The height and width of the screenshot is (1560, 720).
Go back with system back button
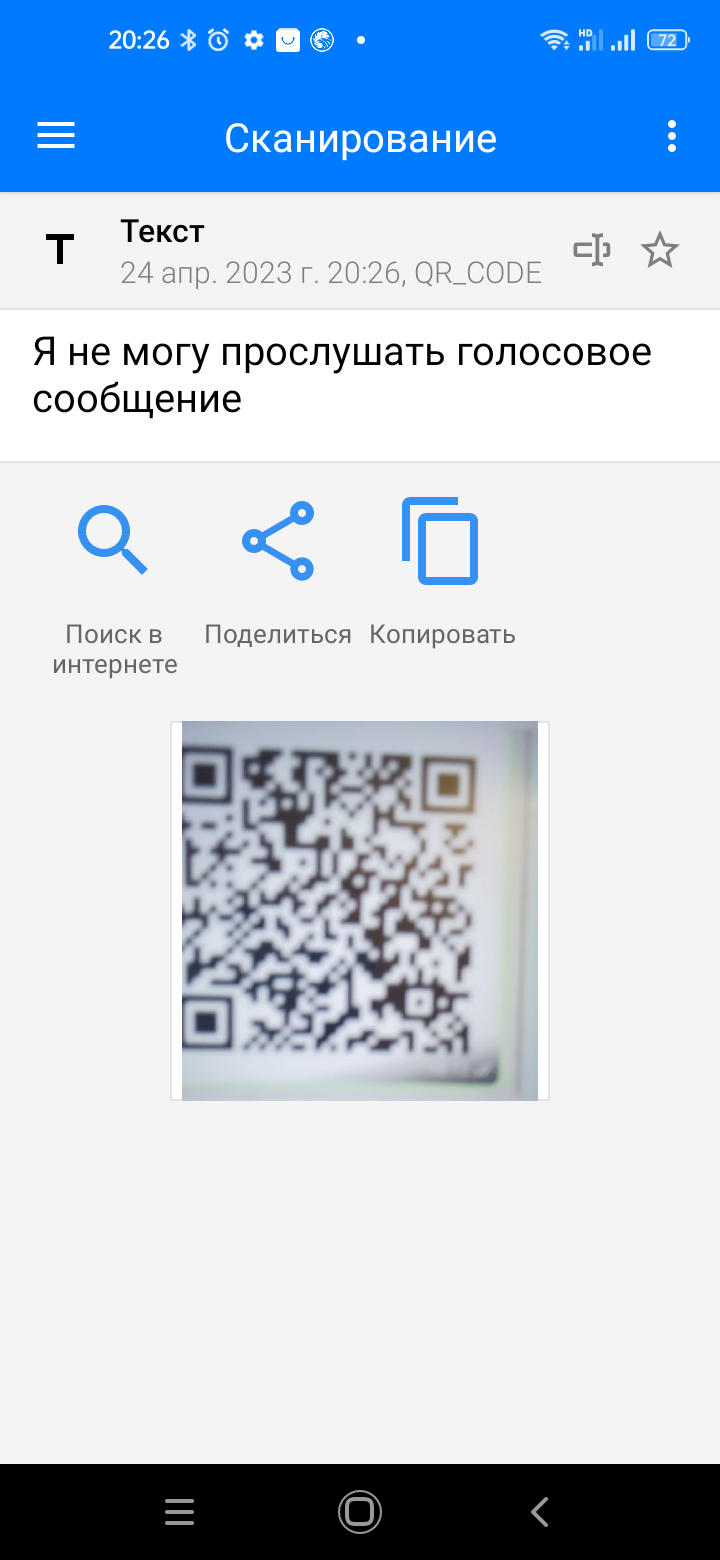pyautogui.click(x=540, y=1511)
